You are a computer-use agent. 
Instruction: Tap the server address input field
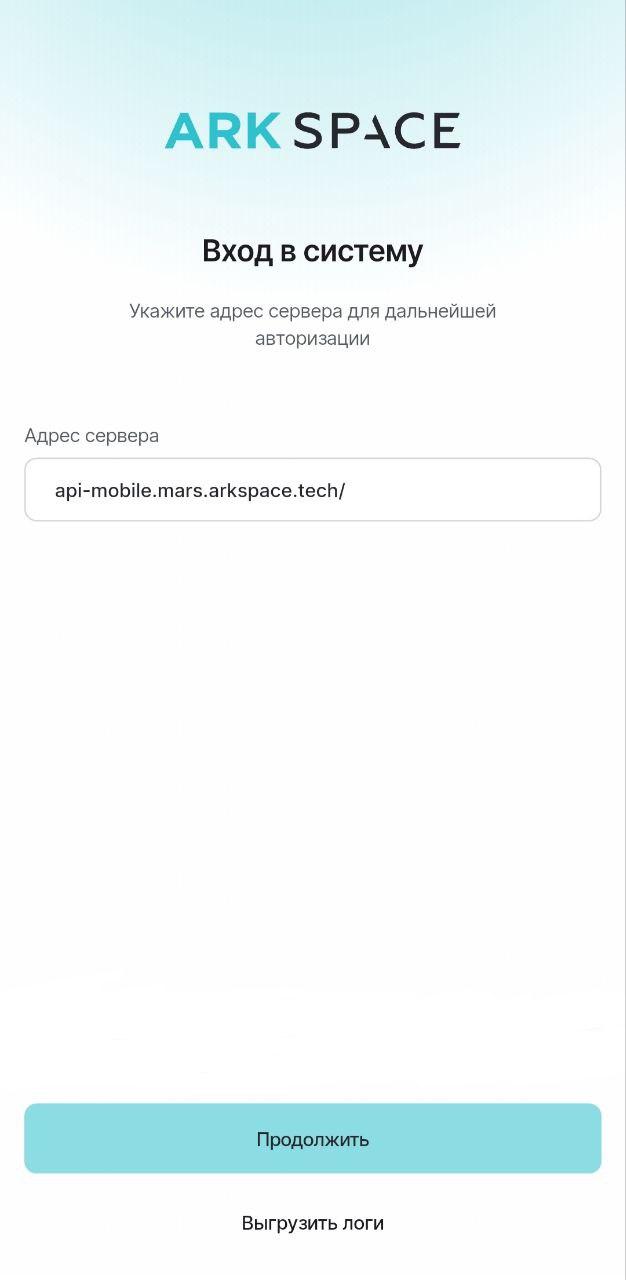[312, 490]
